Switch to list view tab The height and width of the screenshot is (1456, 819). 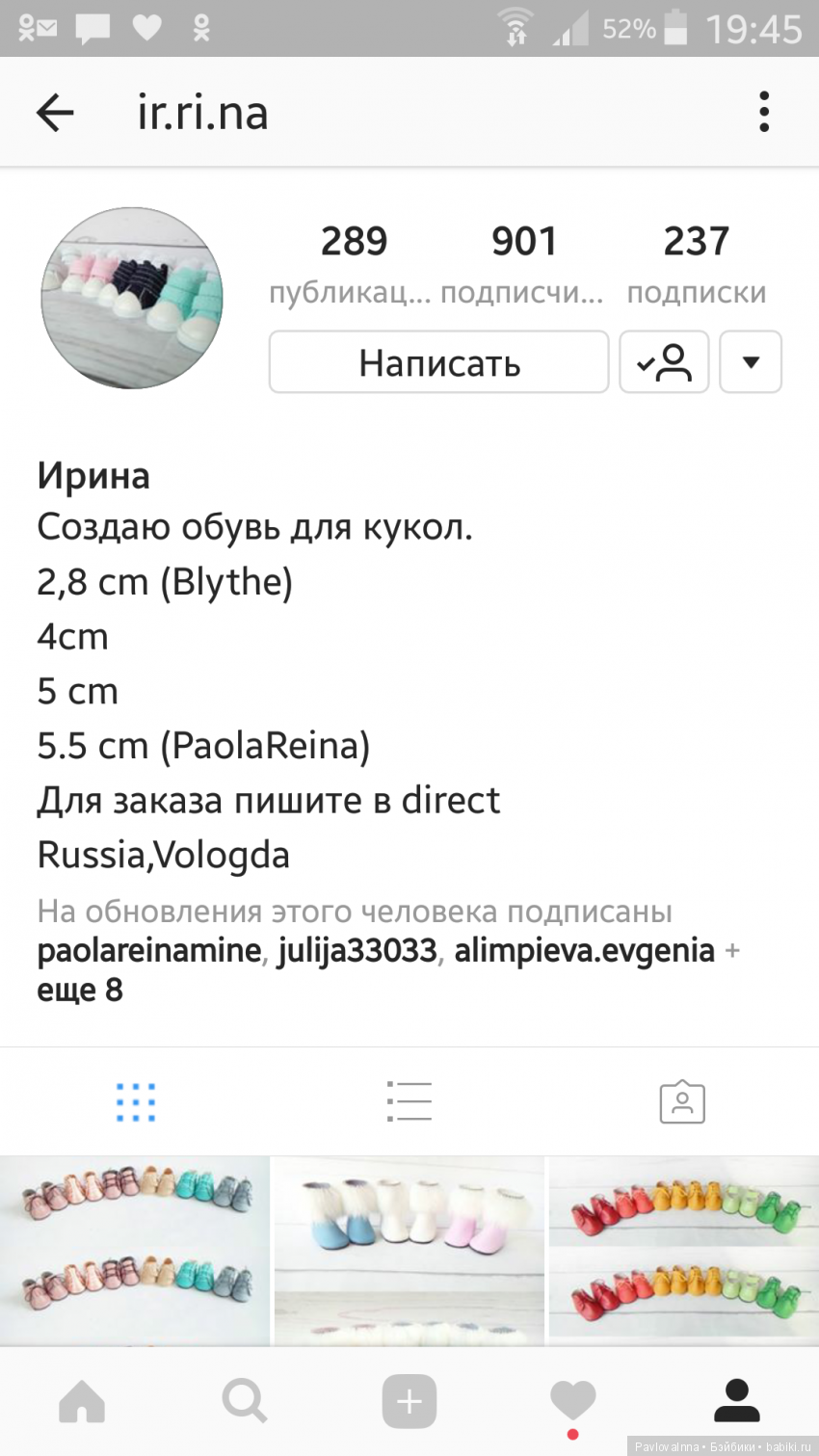[x=409, y=1101]
